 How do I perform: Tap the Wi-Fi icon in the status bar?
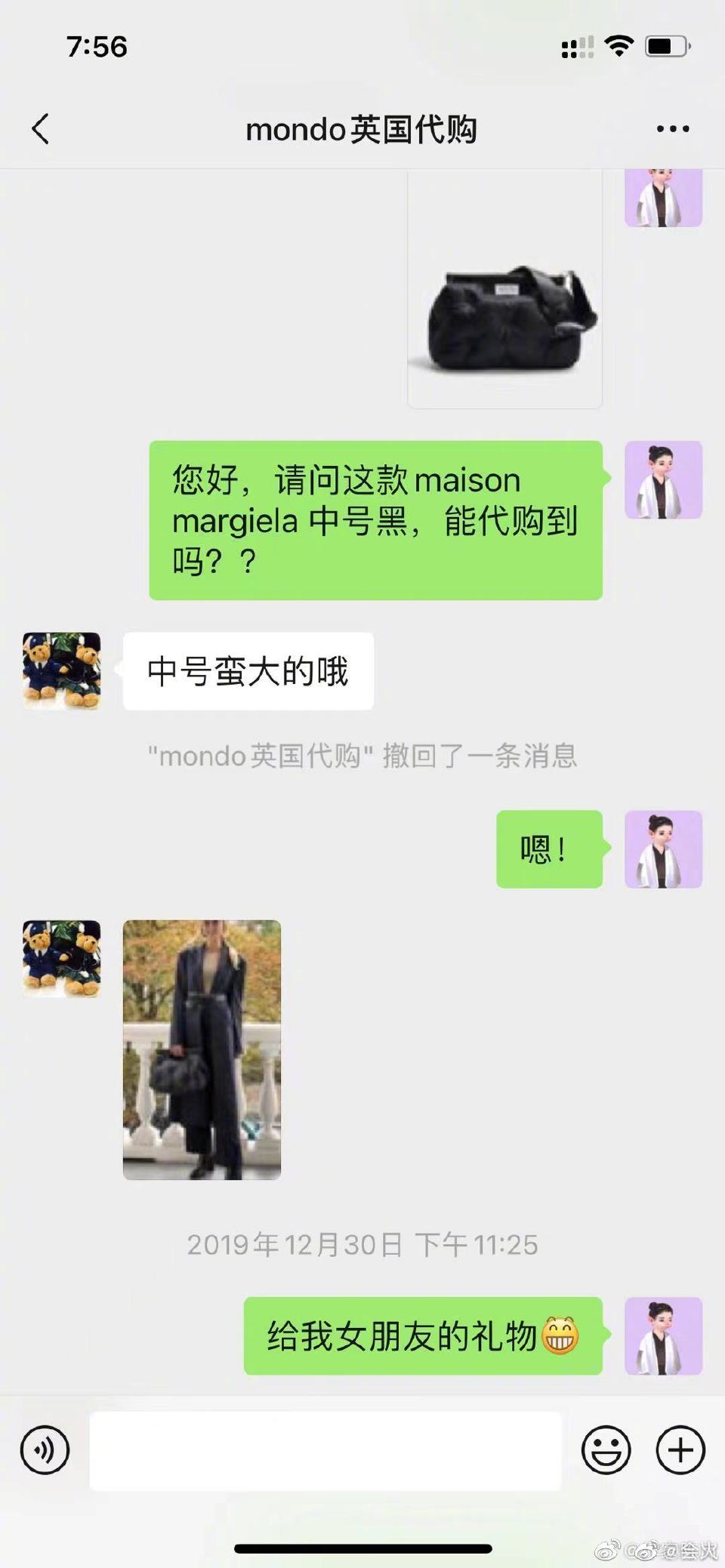pos(618,47)
